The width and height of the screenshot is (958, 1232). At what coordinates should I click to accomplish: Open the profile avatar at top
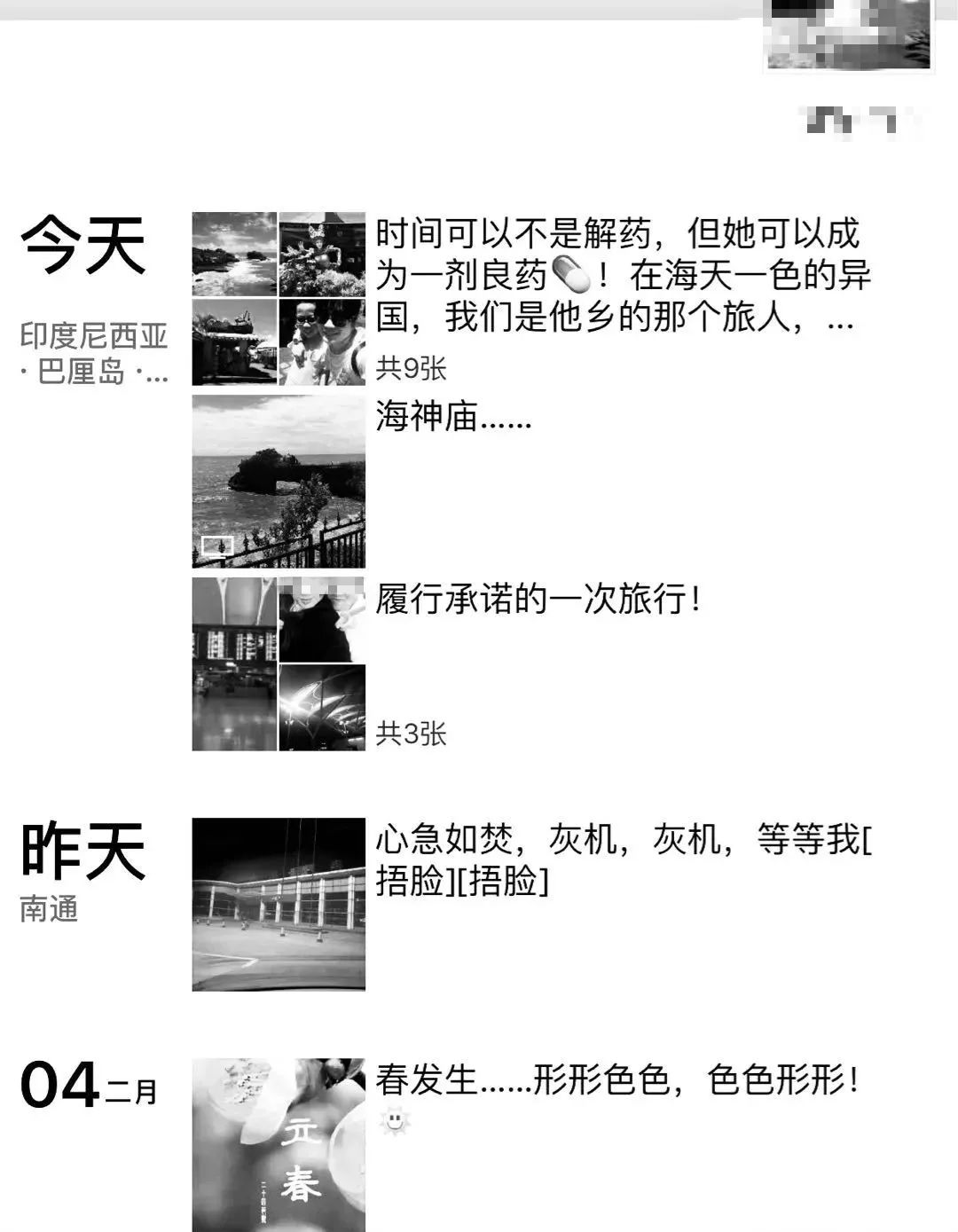[x=849, y=34]
